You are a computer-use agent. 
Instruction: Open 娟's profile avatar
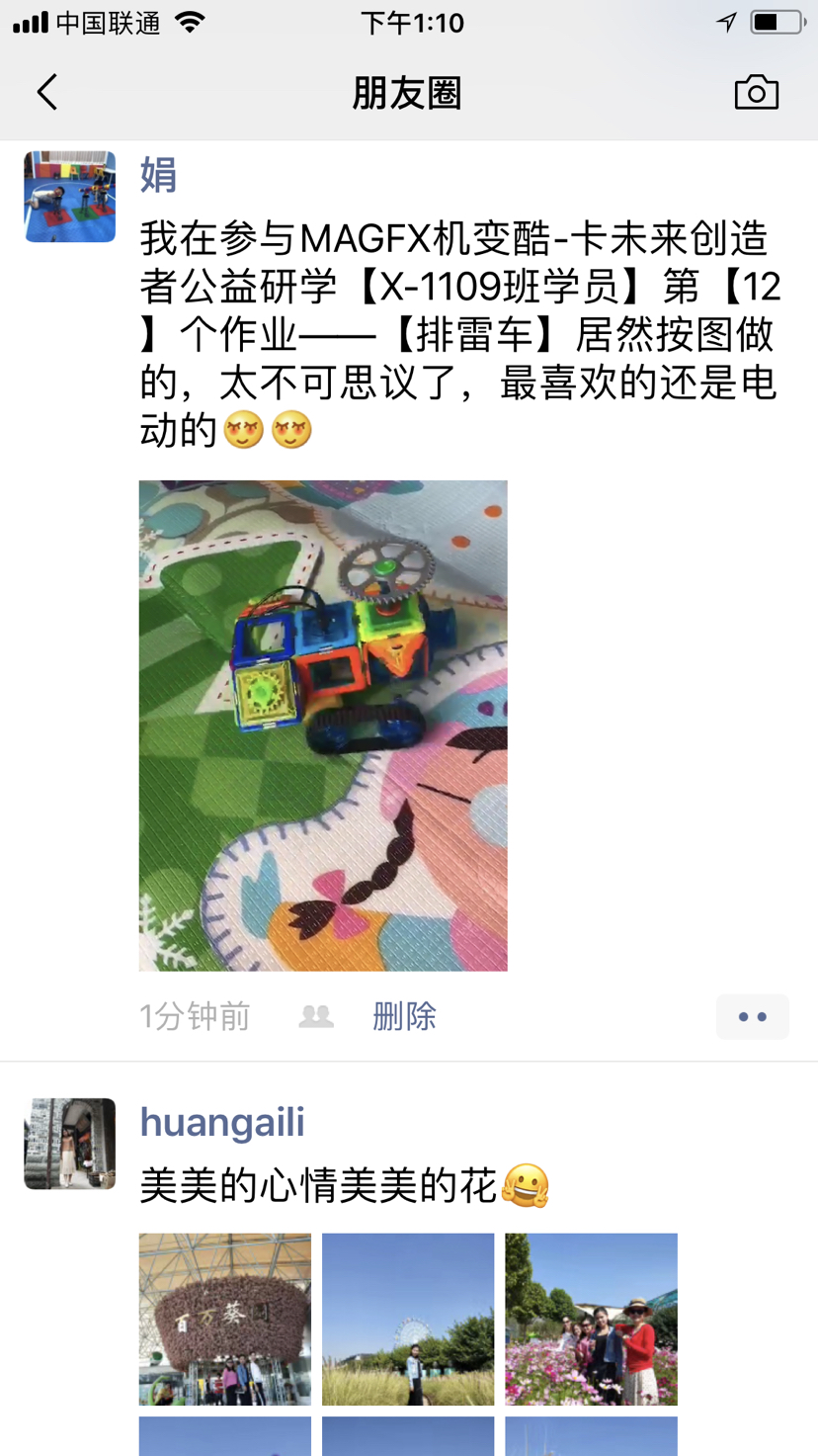click(x=69, y=196)
